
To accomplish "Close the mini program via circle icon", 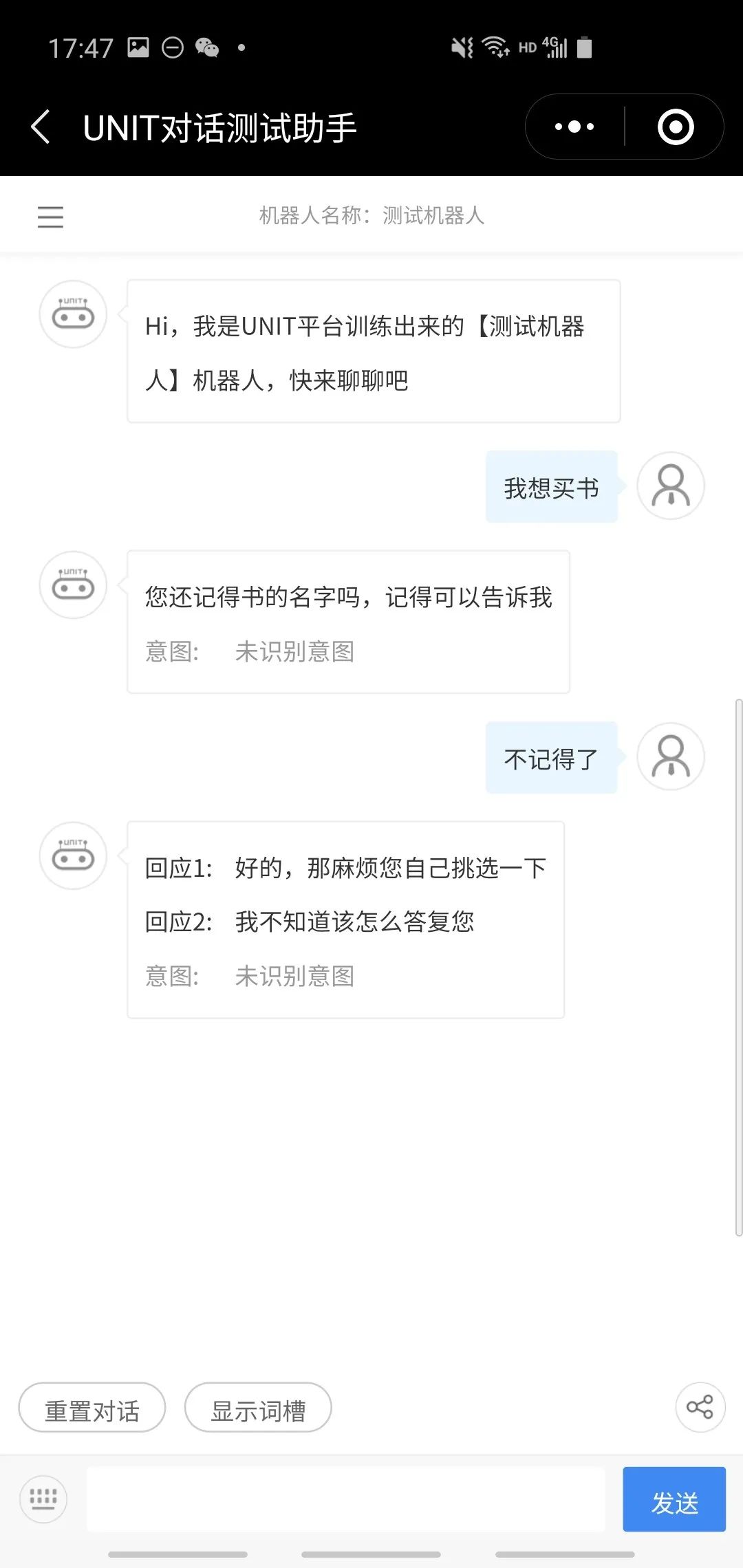I will point(676,127).
